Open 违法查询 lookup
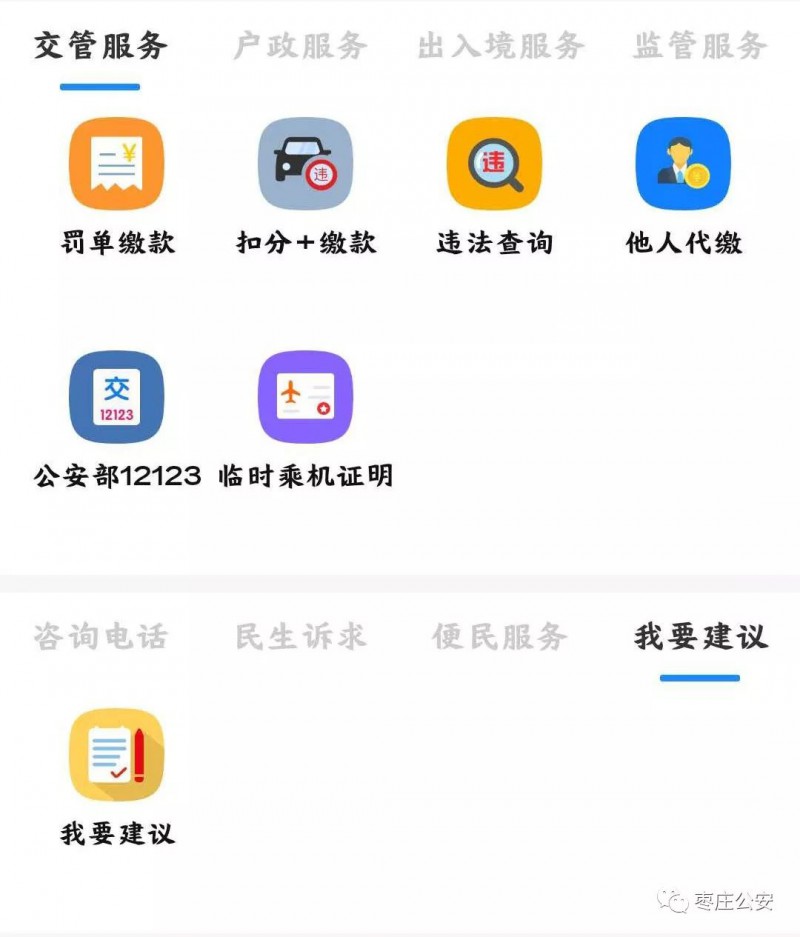 [x=494, y=165]
